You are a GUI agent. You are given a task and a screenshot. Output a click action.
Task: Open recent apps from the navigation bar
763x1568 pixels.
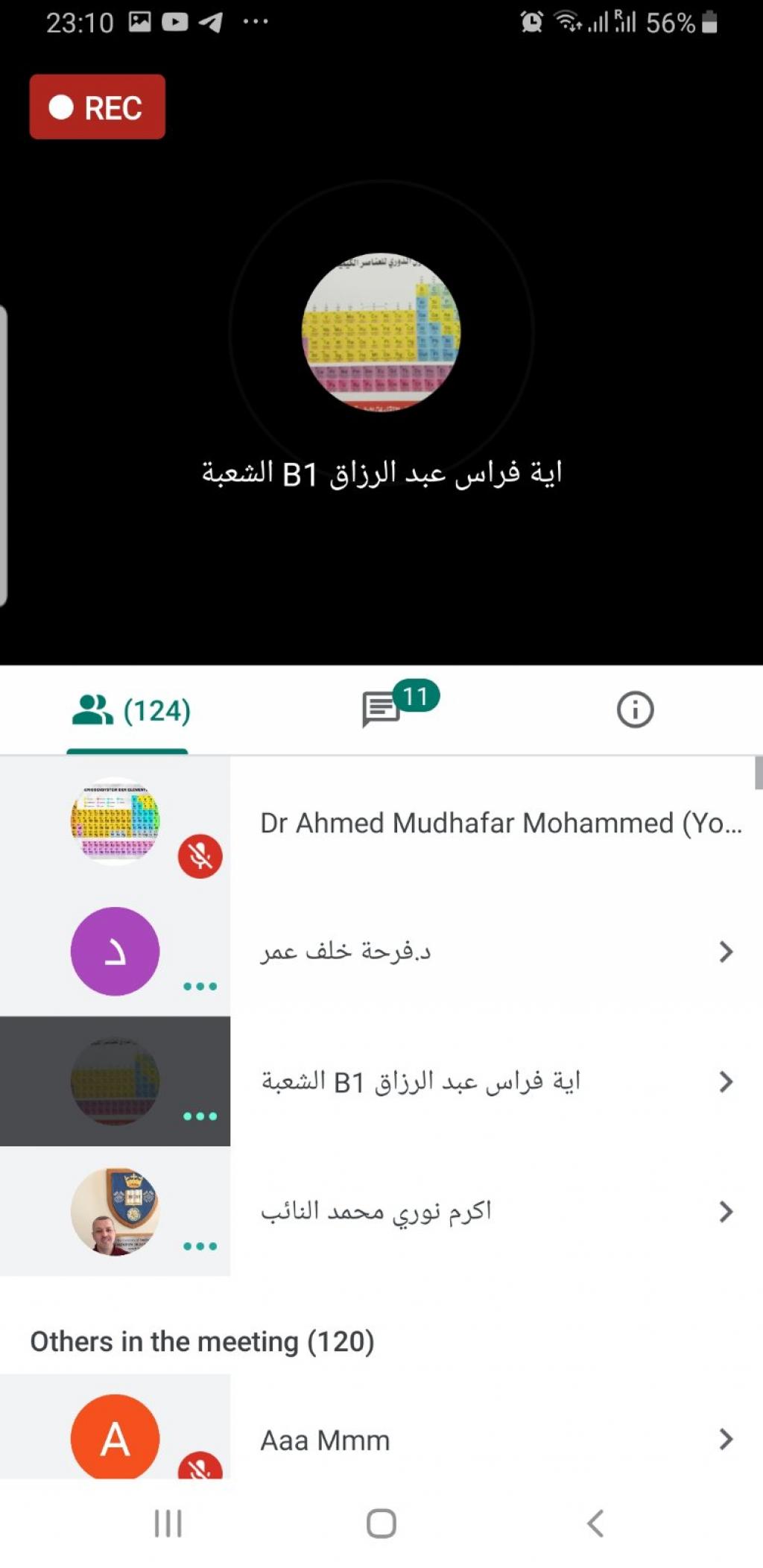click(168, 1523)
